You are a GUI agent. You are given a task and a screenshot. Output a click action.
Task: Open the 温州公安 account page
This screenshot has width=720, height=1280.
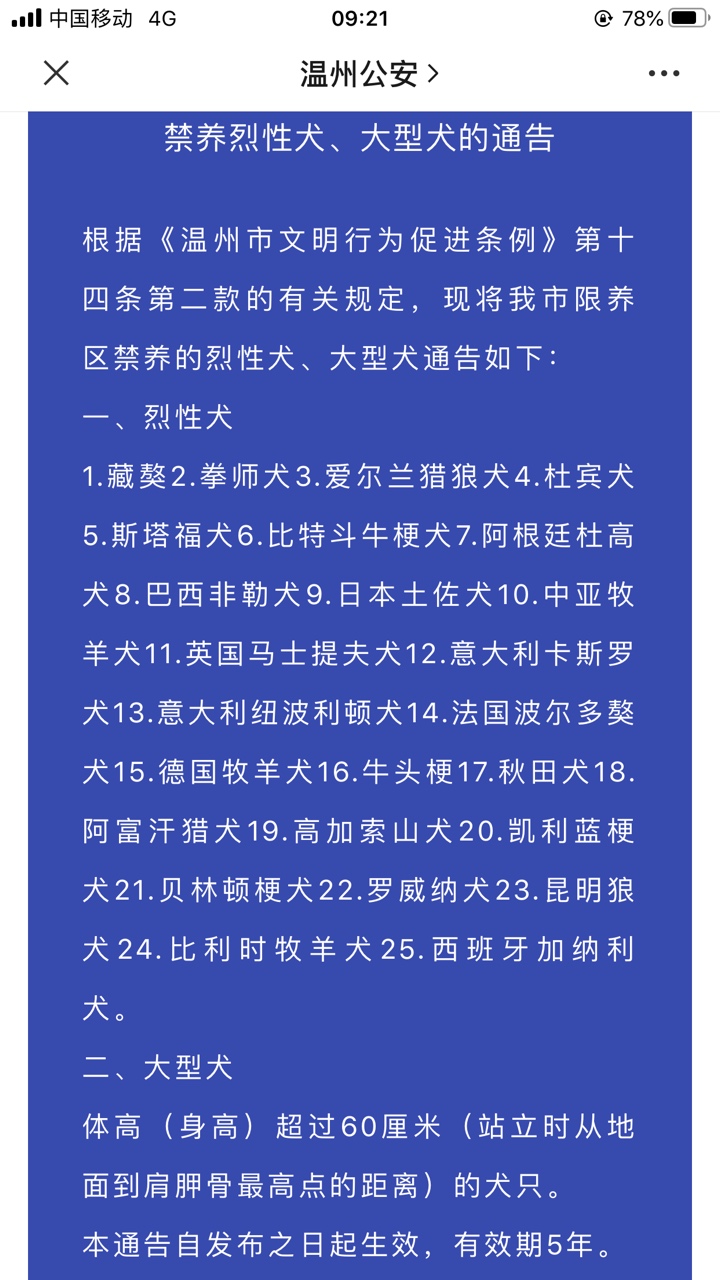click(369, 73)
